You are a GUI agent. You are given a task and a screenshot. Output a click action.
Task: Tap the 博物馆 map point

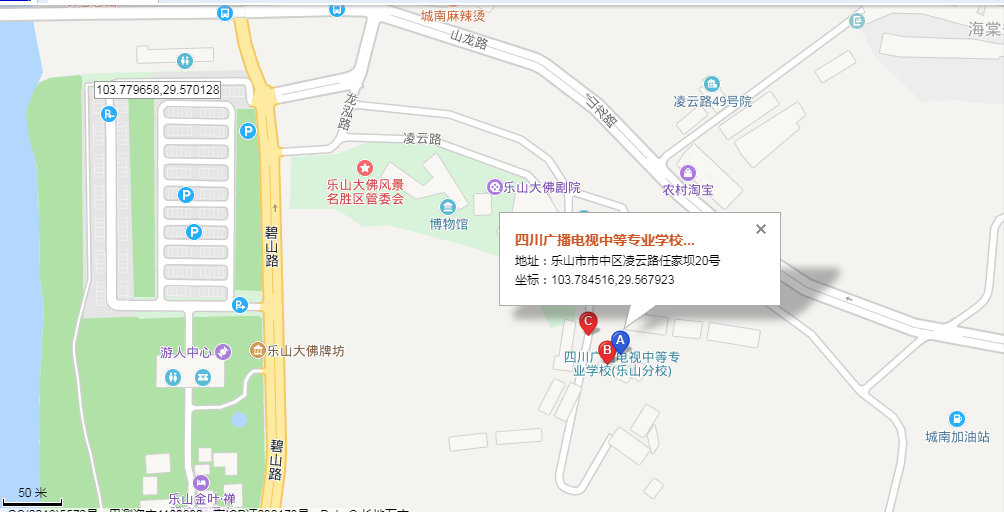click(449, 207)
